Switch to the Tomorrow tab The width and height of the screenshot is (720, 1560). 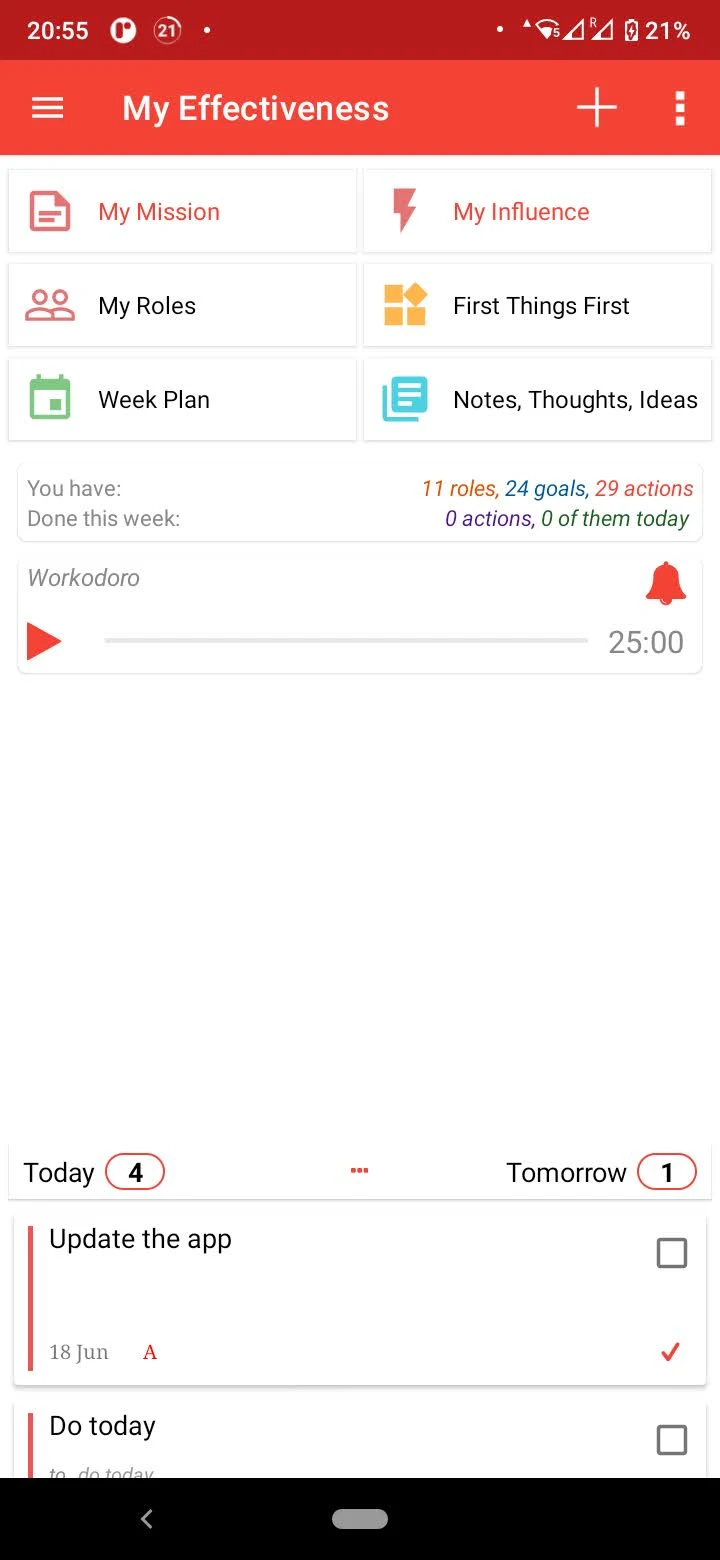601,1172
